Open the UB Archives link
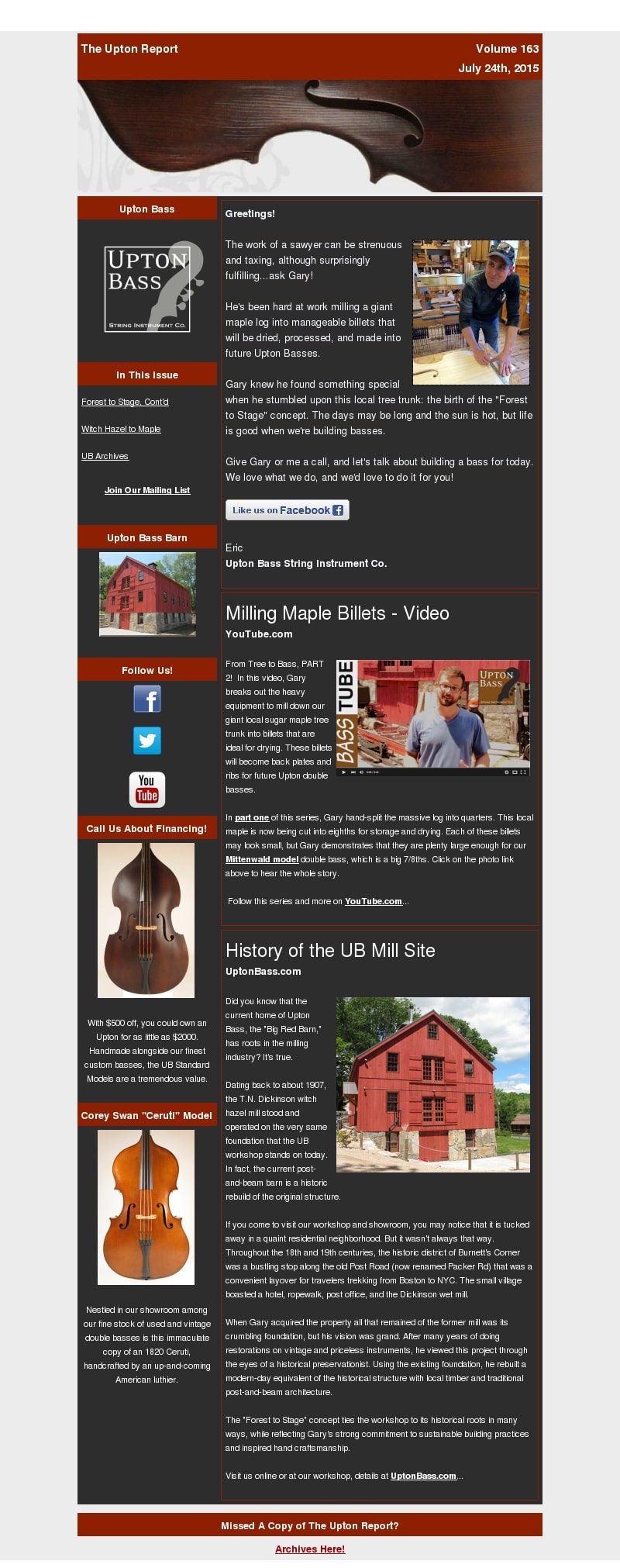Image resolution: width=620 pixels, height=1568 pixels. pyautogui.click(x=105, y=456)
